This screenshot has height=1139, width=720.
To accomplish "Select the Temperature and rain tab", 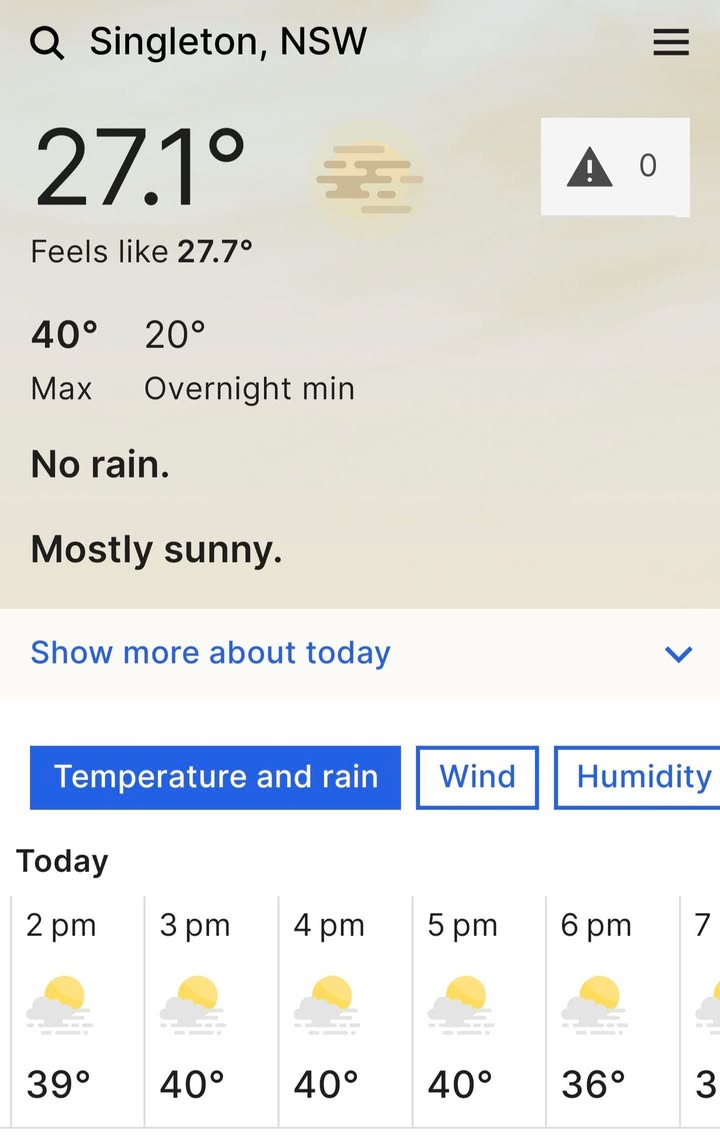I will [215, 777].
